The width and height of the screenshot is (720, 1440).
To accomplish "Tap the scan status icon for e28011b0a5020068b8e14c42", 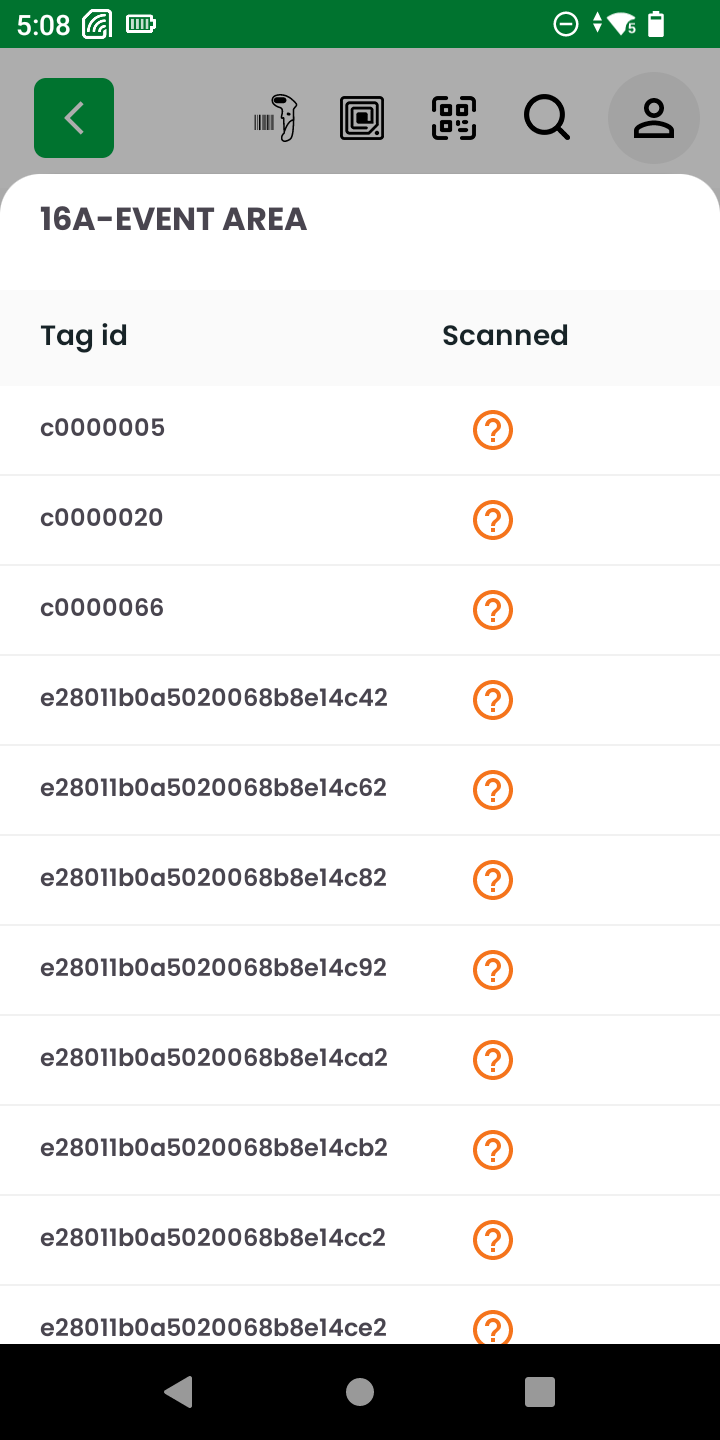I will pos(492,700).
